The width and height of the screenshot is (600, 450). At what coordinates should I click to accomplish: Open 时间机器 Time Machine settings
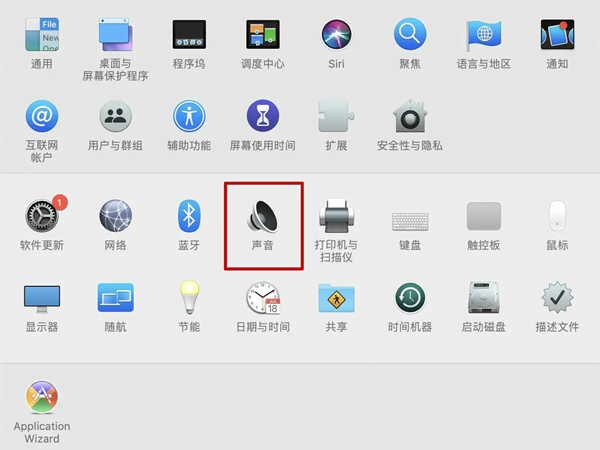pyautogui.click(x=410, y=298)
